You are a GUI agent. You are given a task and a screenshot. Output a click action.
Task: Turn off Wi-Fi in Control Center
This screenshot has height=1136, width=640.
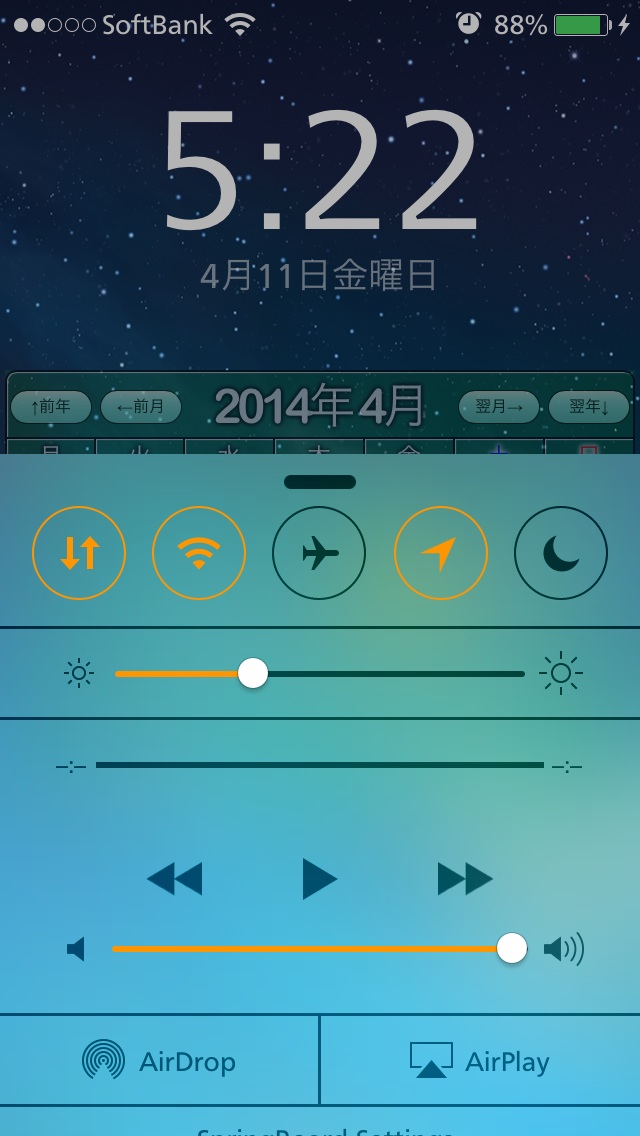pos(199,553)
